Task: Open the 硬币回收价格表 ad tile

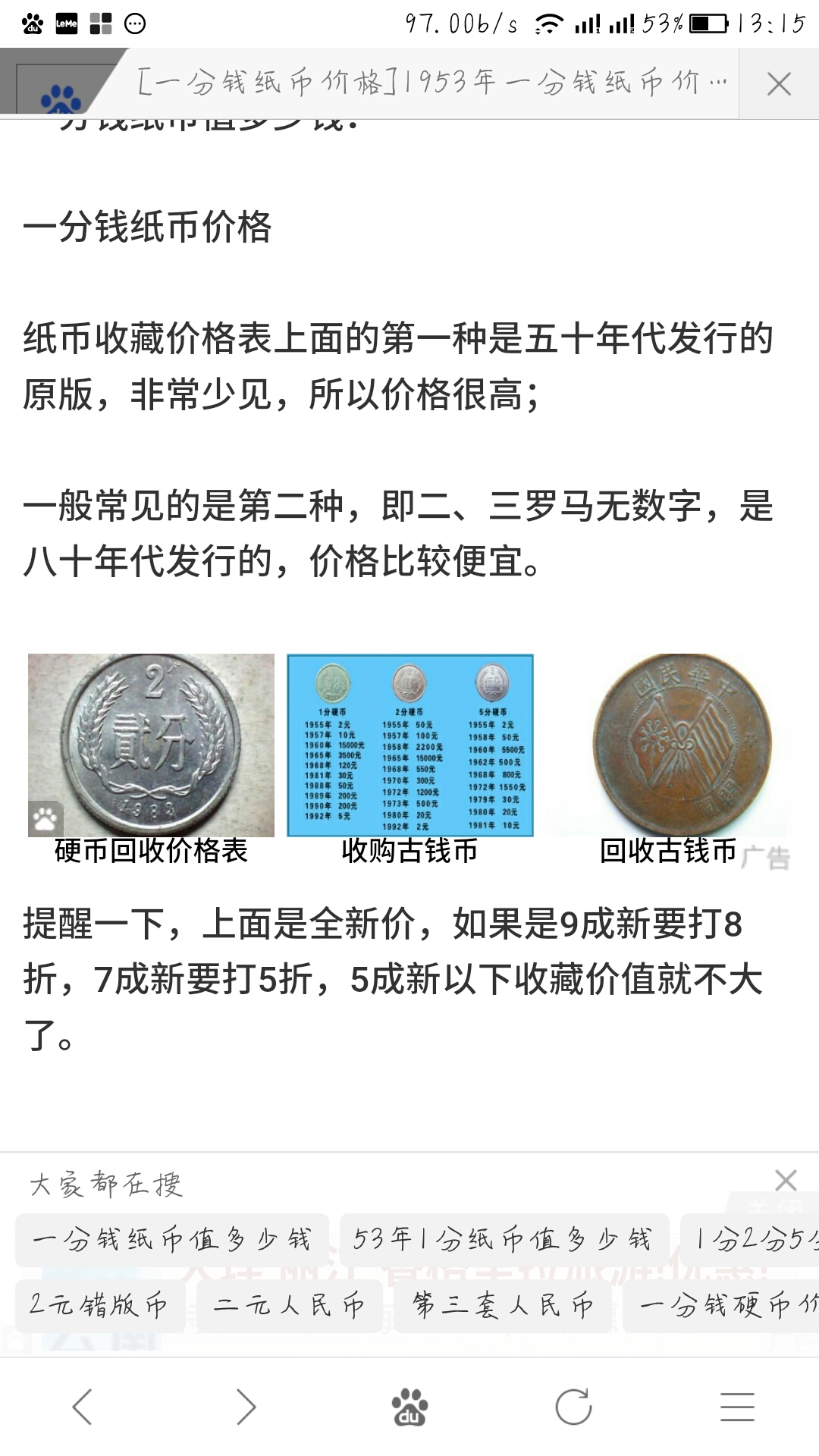Action: (x=151, y=760)
